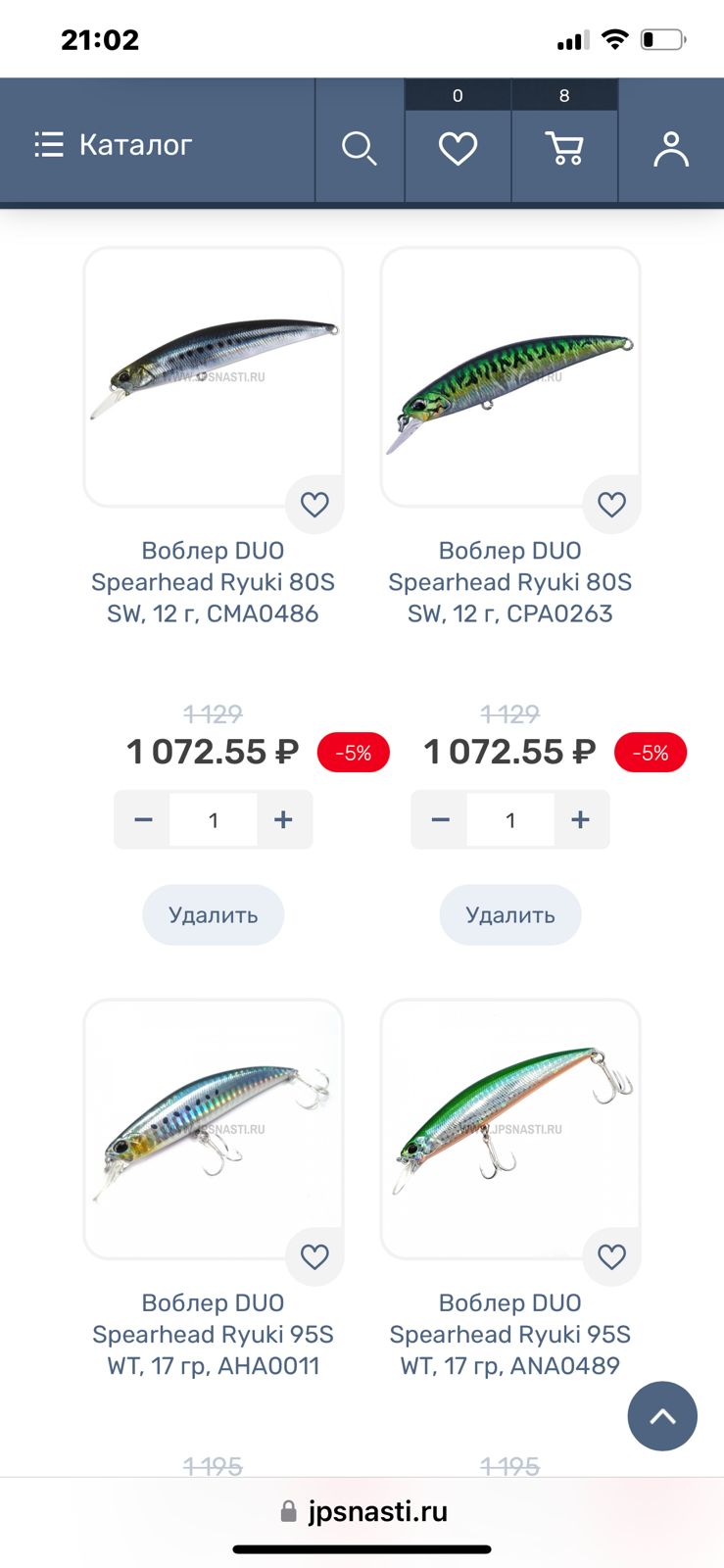Add Ryuki 80S CPA0263 to favorites
The width and height of the screenshot is (724, 1568).
pos(611,505)
